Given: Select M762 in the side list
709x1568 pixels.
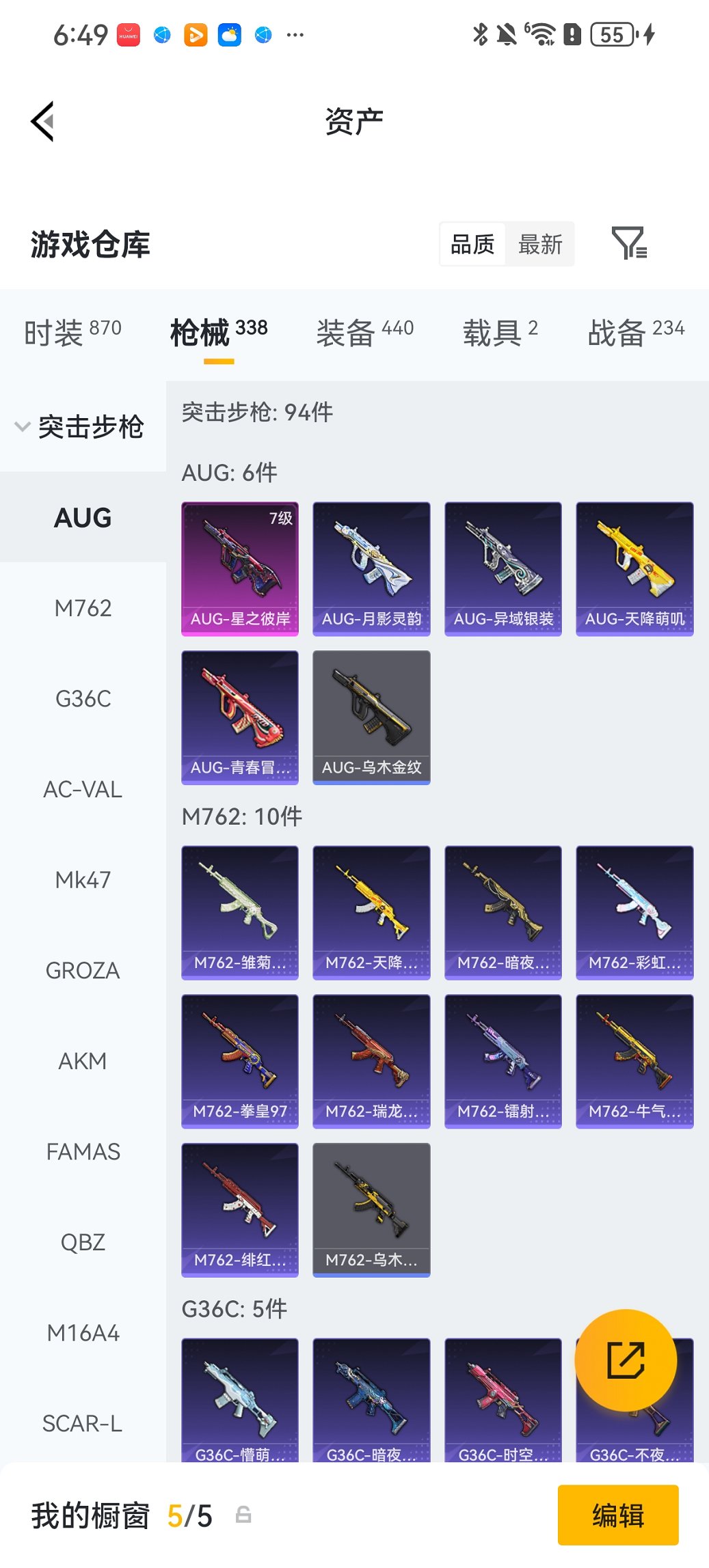Looking at the screenshot, I should 83,608.
